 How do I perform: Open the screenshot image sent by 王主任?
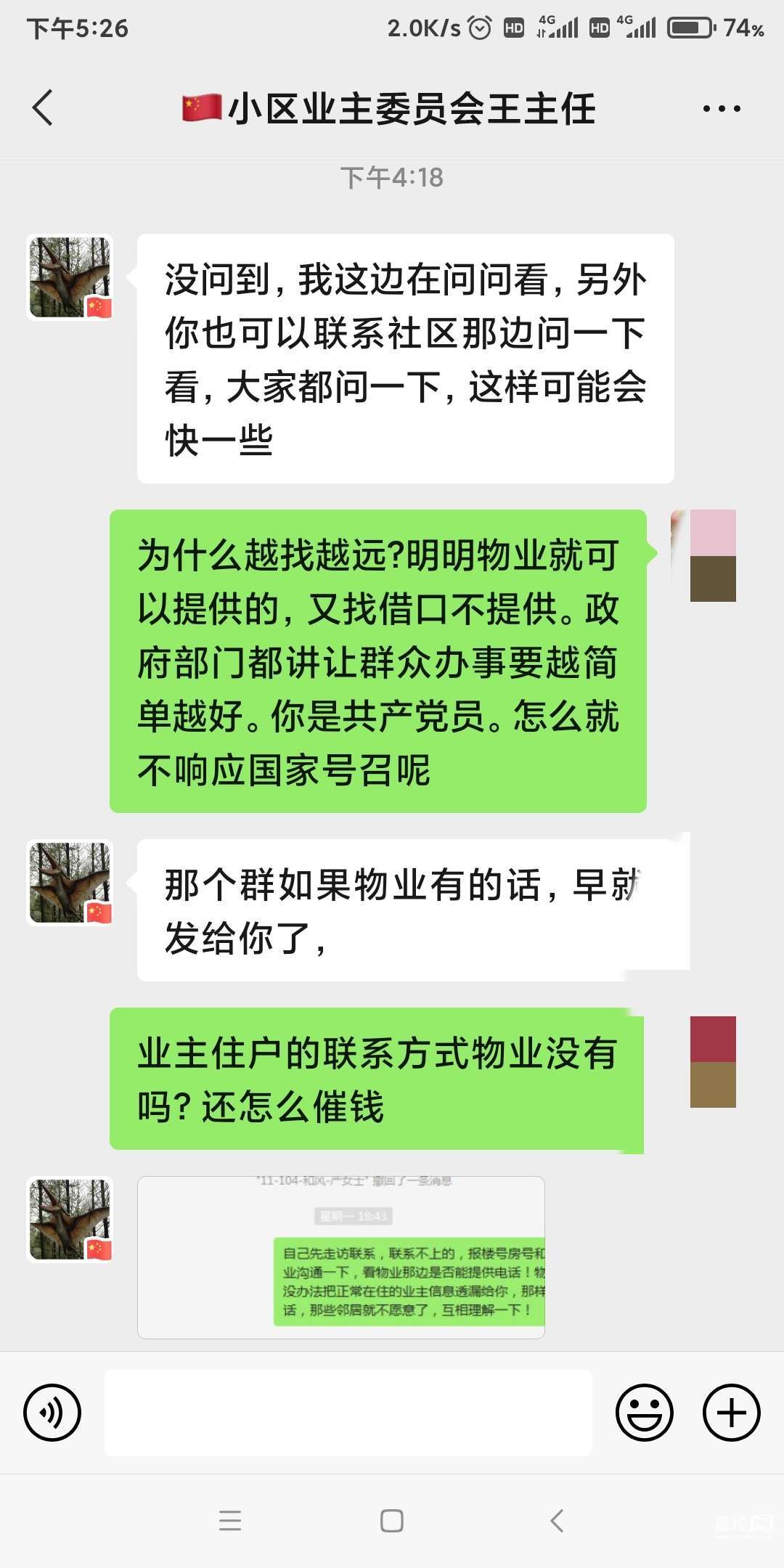click(341, 1257)
